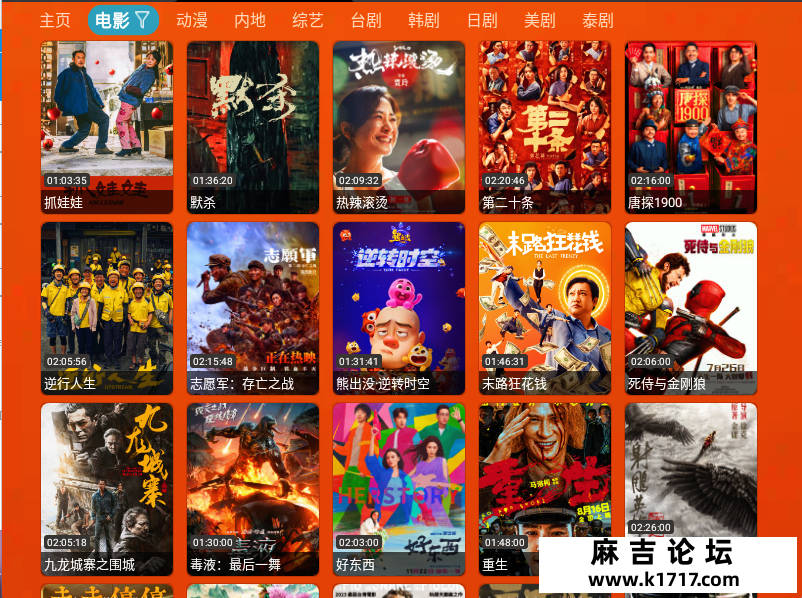802x598 pixels.
Task: Switch to the 主页 tab
Action: [x=55, y=20]
